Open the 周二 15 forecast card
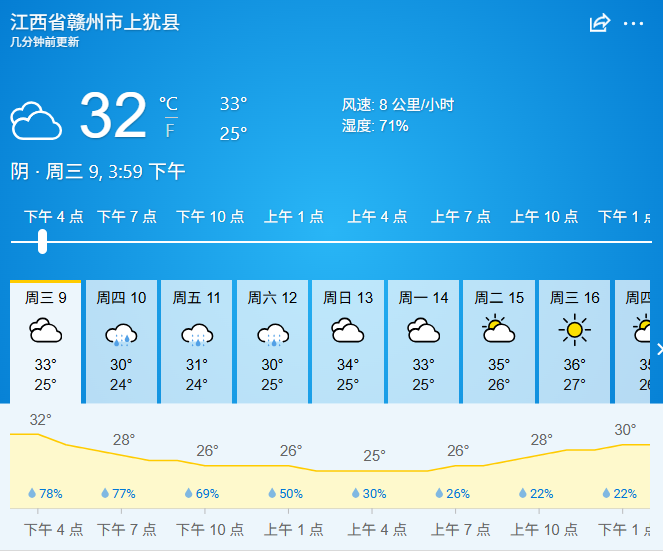The width and height of the screenshot is (663, 551). (499, 342)
